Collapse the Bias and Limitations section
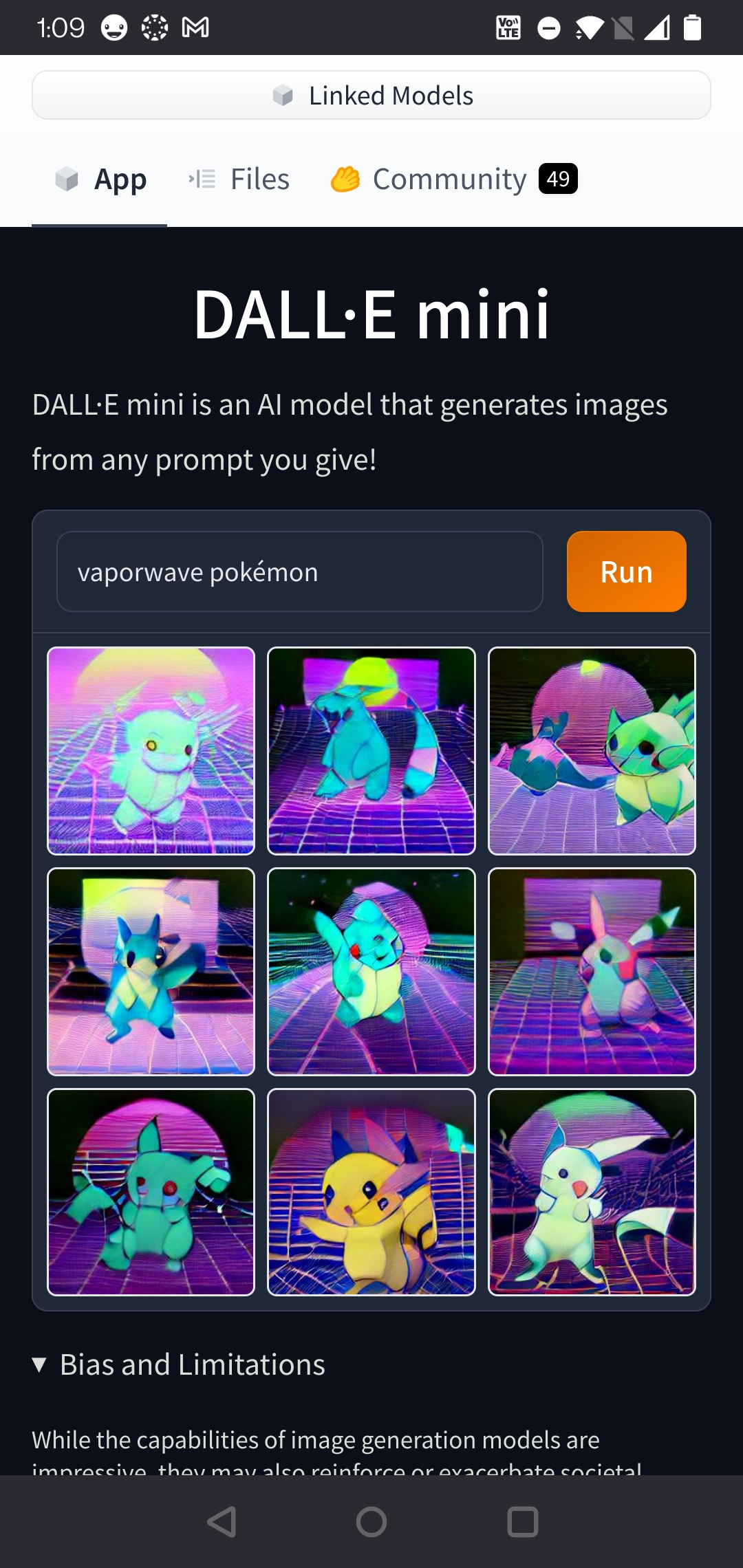 point(179,1364)
